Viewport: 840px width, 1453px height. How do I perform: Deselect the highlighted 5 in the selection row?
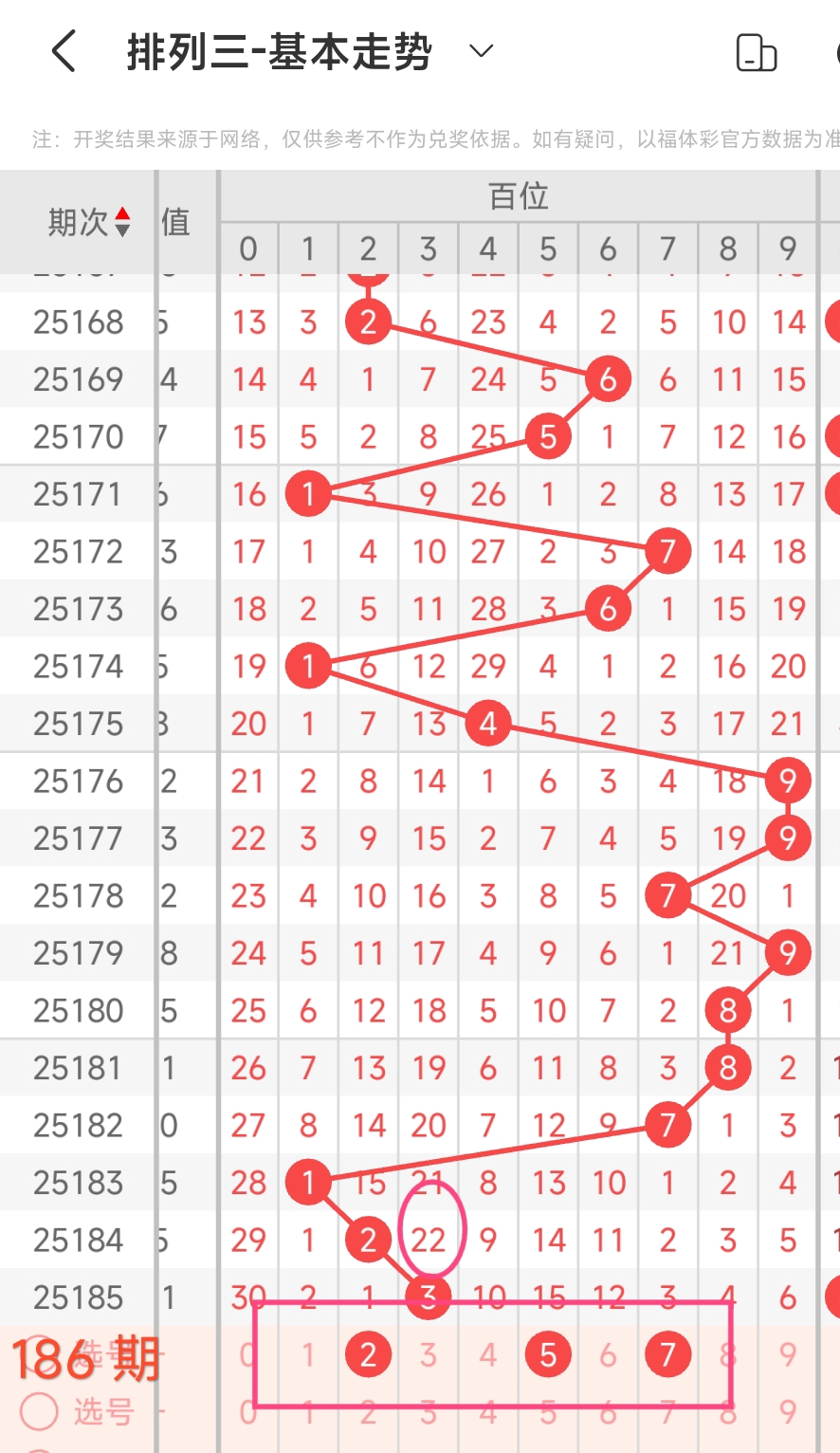pos(548,1354)
